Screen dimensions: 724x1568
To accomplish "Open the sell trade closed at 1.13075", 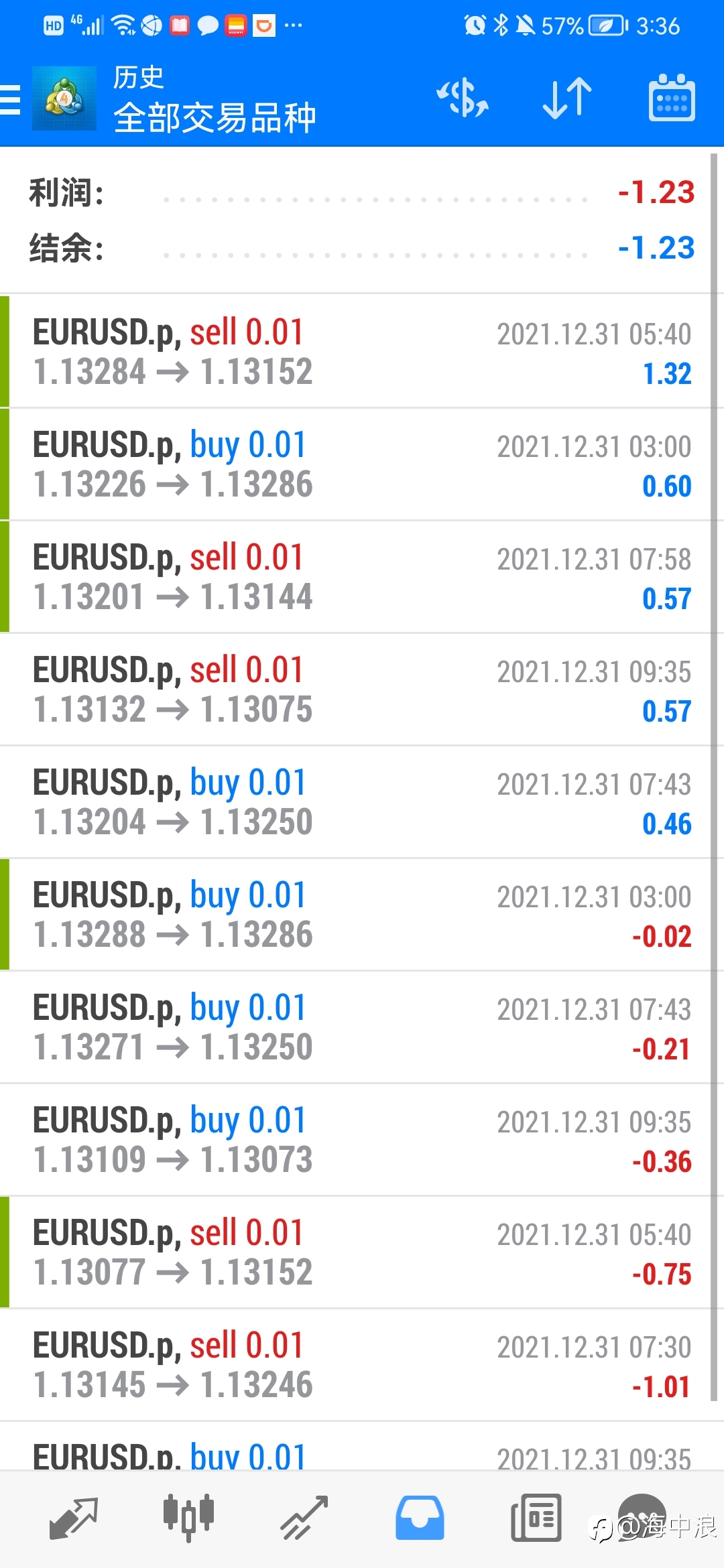I will (x=362, y=689).
